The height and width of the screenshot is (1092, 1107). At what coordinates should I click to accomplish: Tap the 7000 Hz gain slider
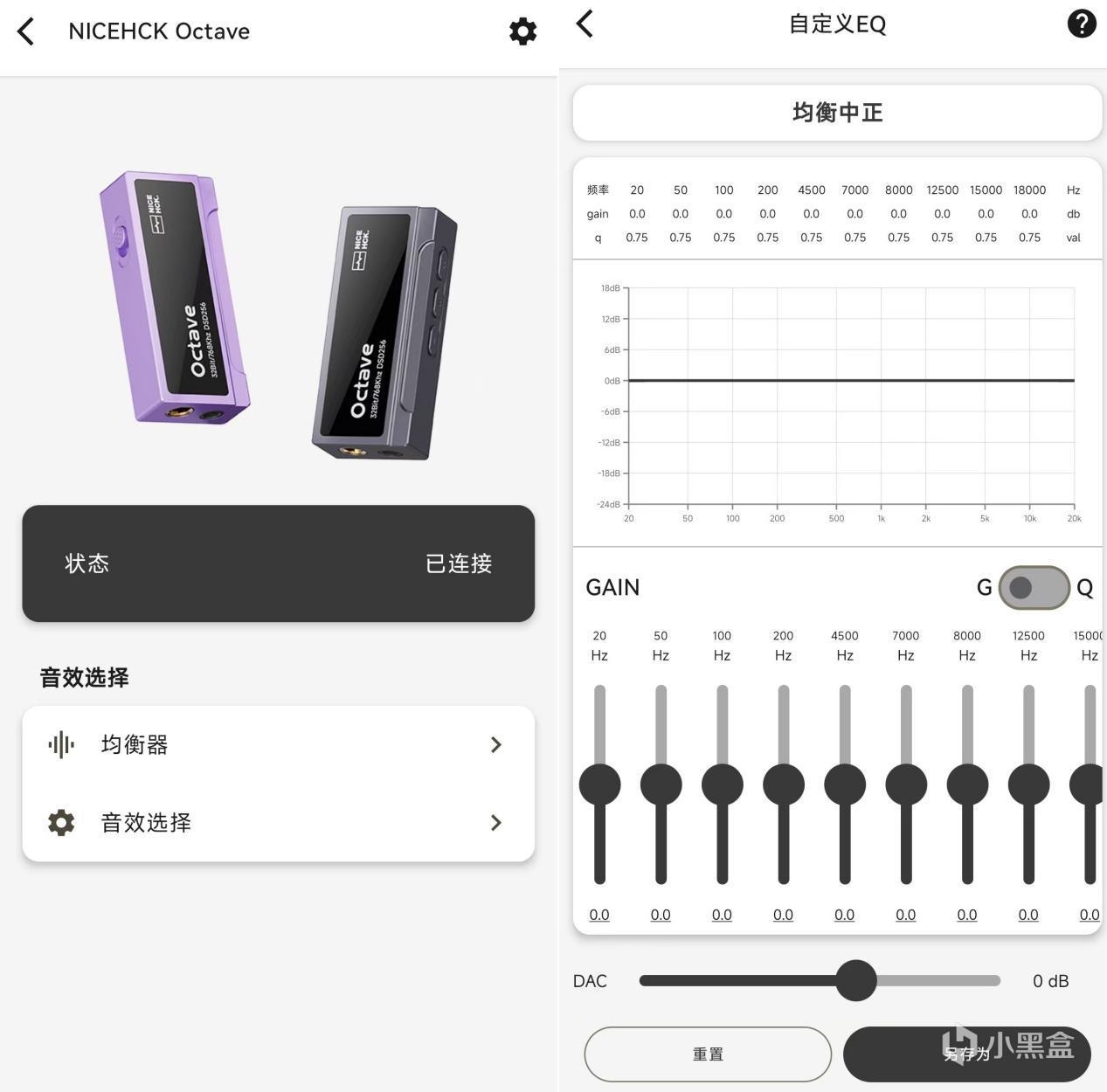[x=906, y=784]
